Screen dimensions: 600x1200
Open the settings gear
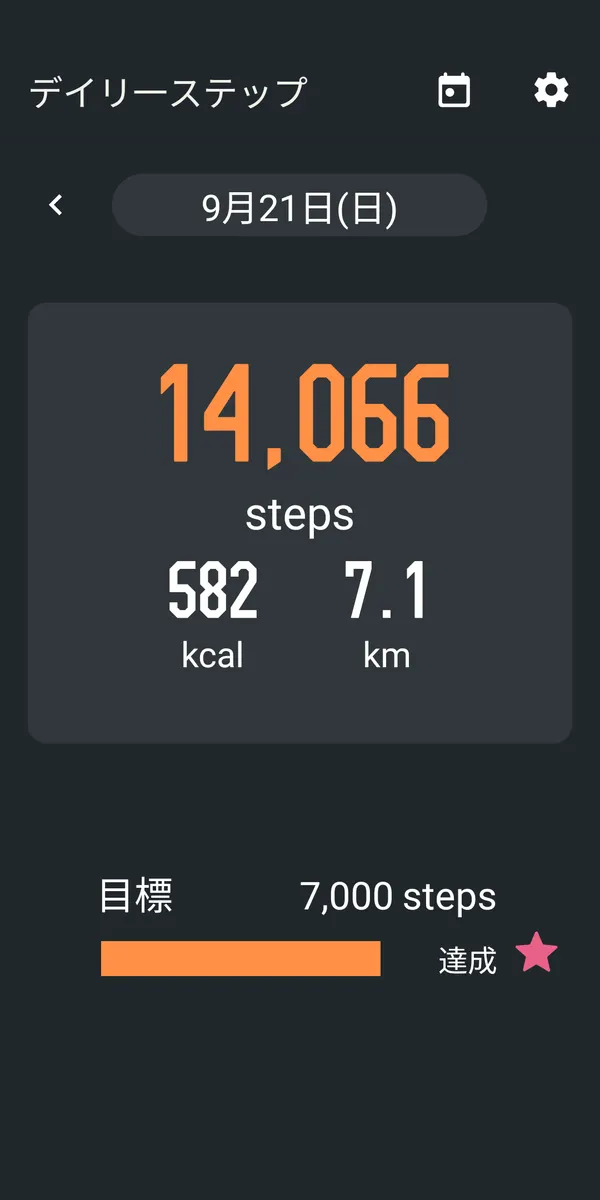point(551,91)
